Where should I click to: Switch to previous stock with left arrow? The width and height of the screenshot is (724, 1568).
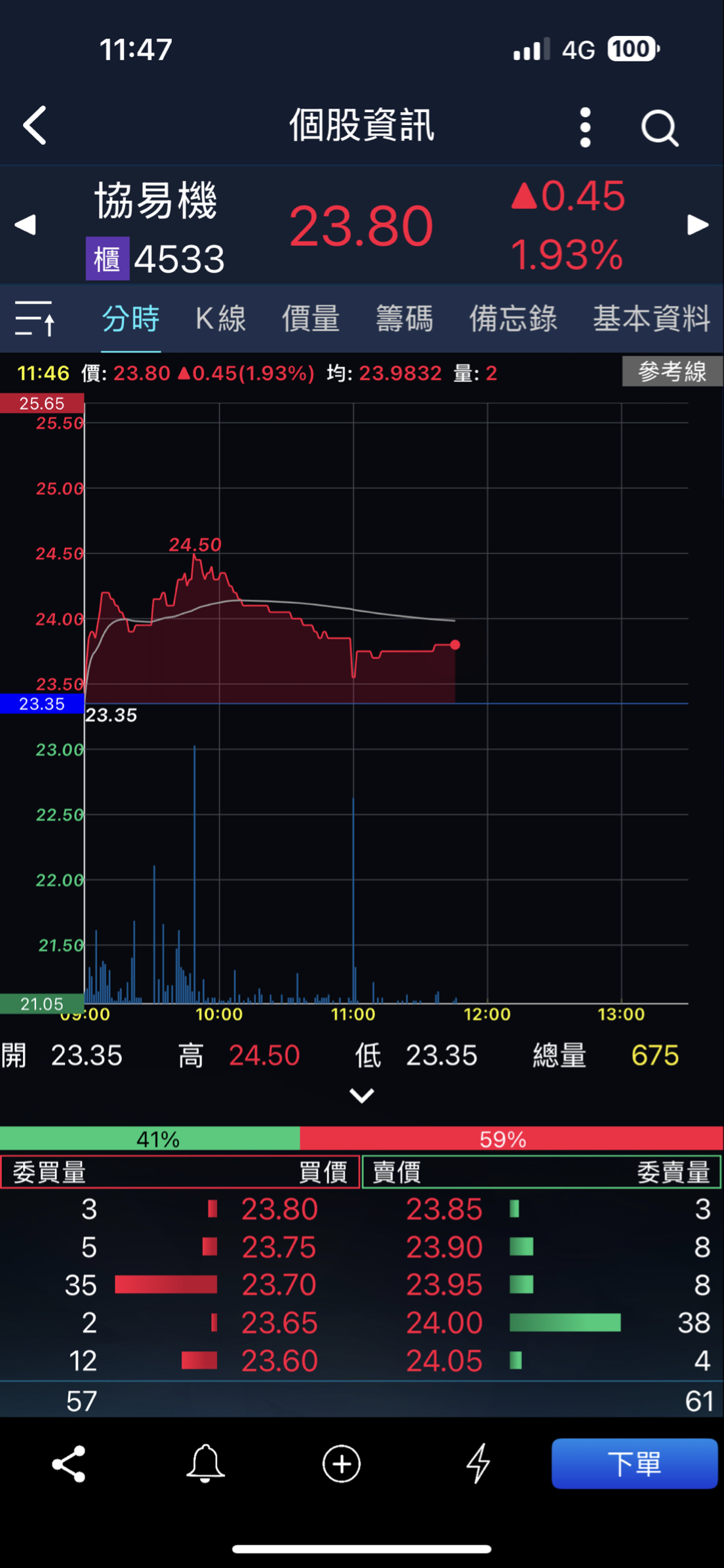coord(25,225)
